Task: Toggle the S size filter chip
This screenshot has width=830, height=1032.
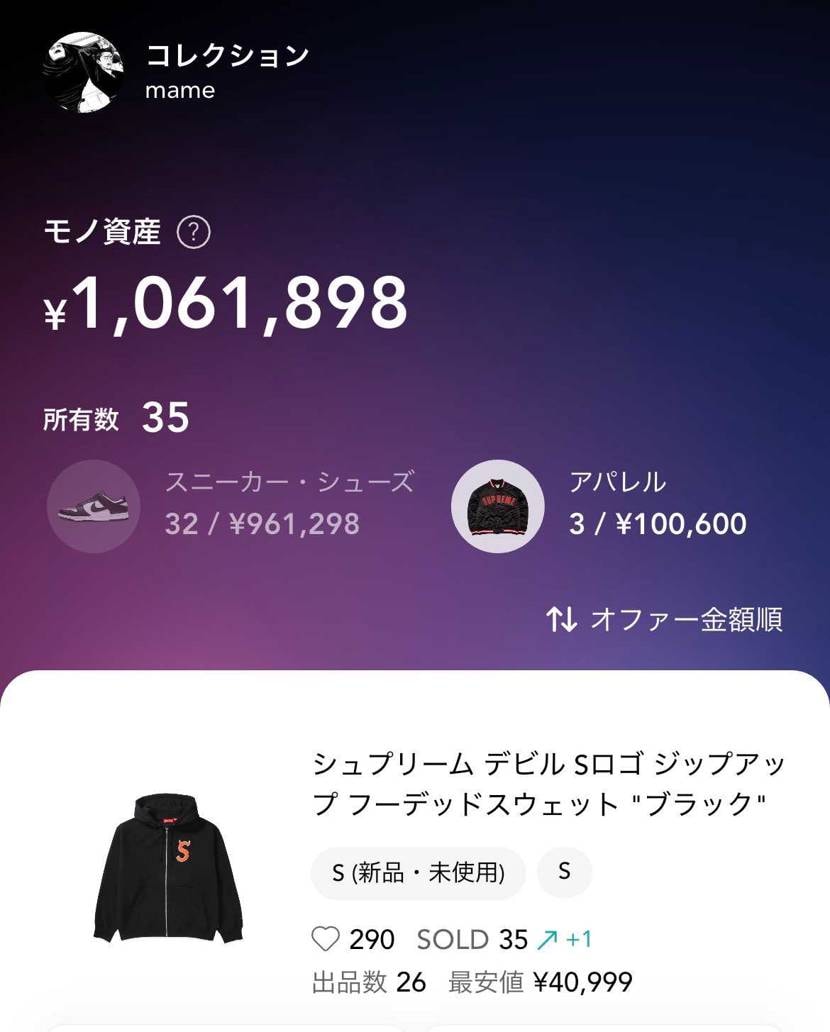Action: pos(563,873)
